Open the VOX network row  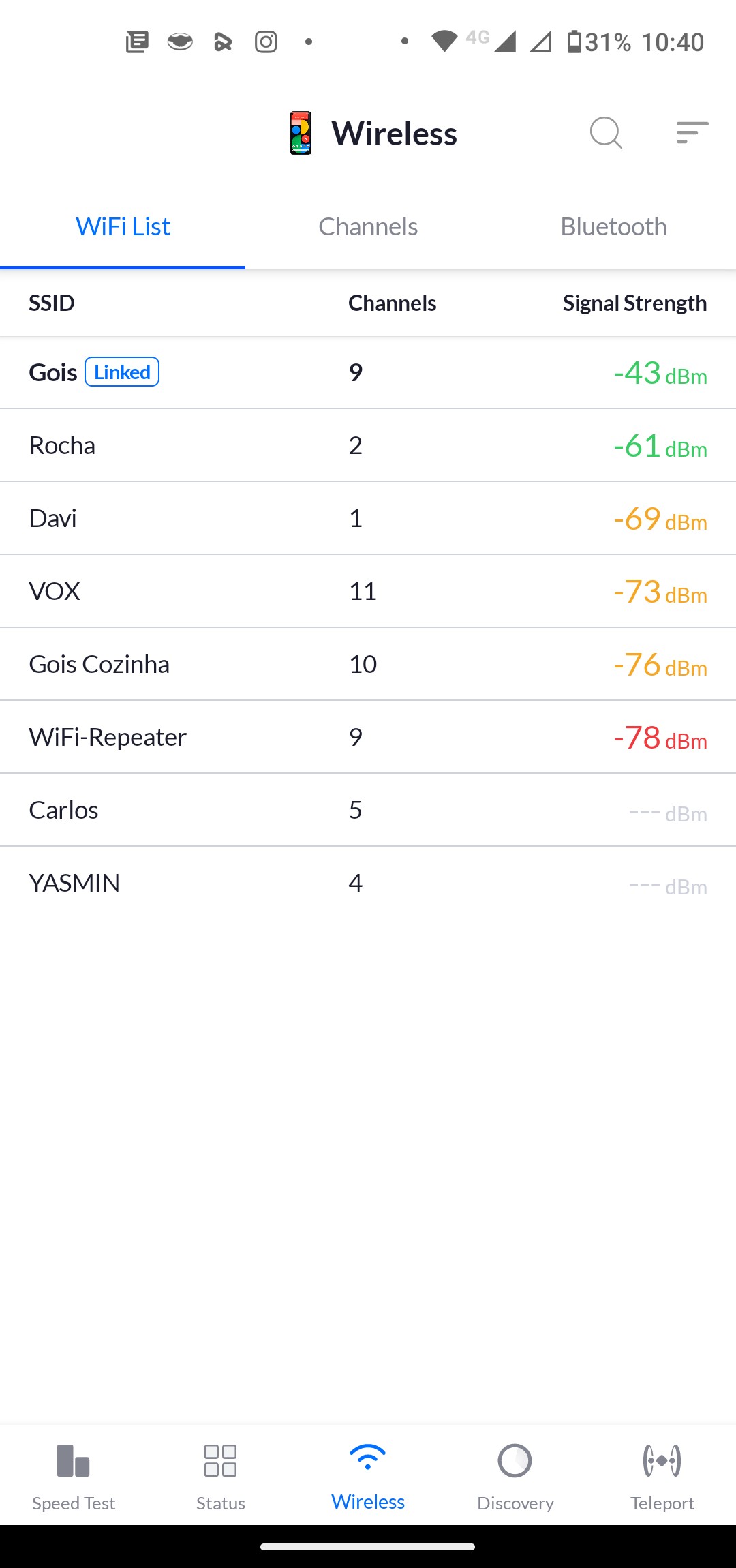[x=368, y=592]
